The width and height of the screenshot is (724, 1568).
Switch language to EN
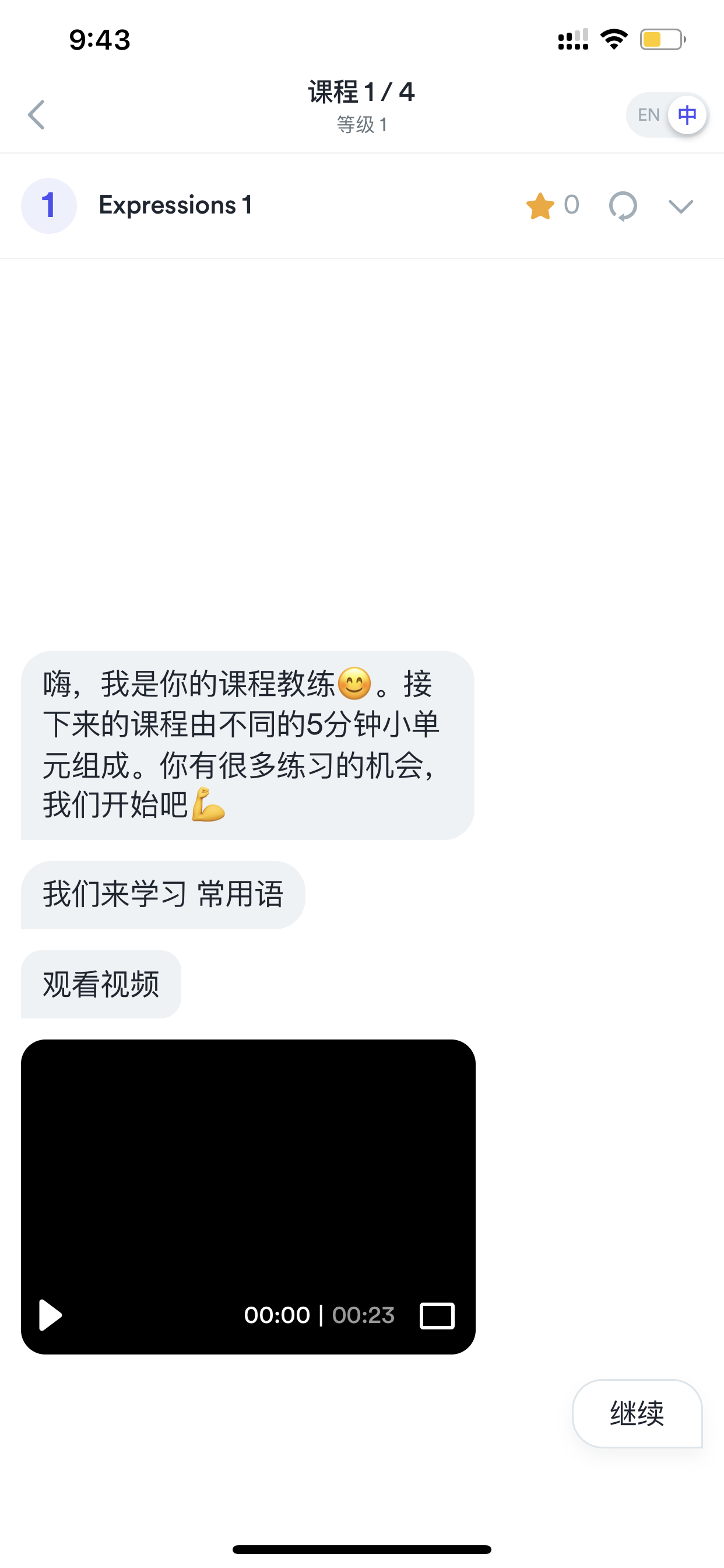click(x=649, y=114)
